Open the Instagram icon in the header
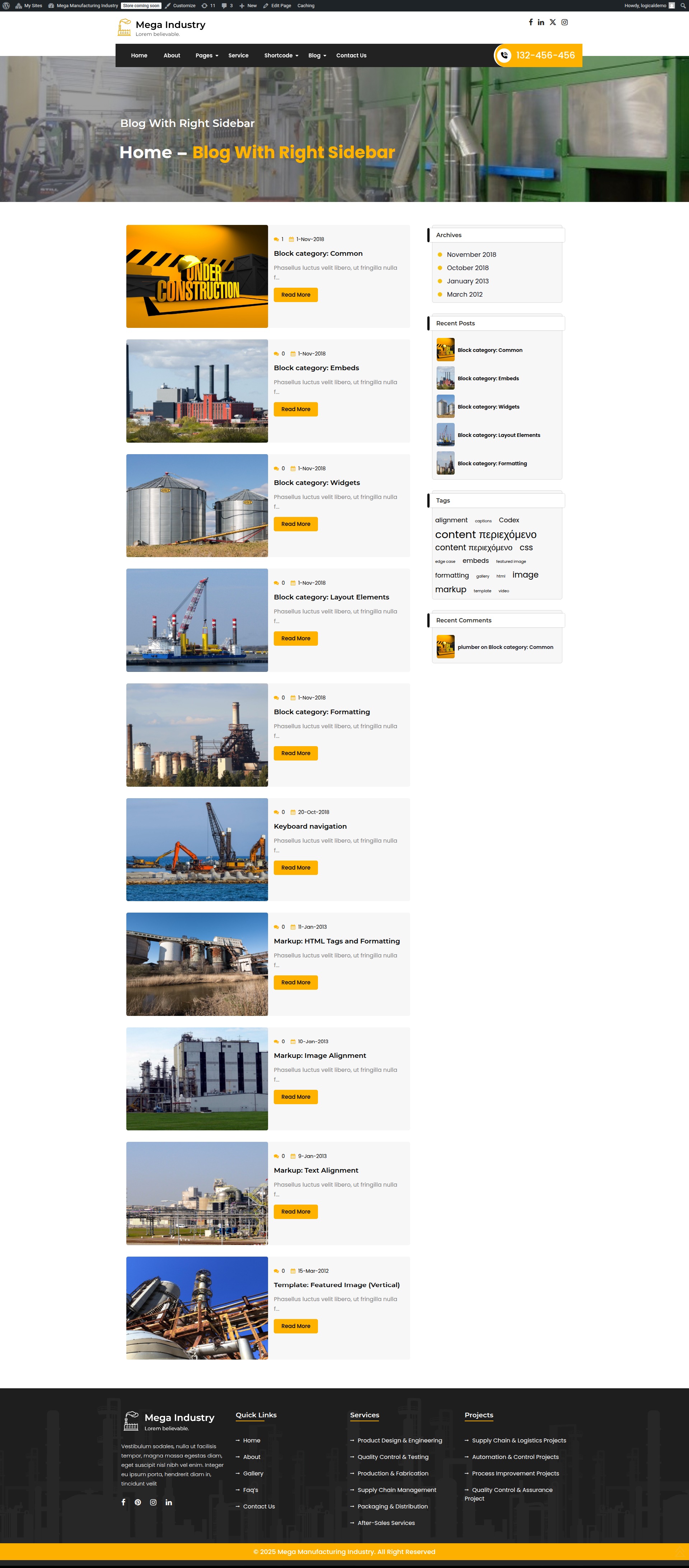This screenshot has height=1568, width=689. pyautogui.click(x=564, y=22)
